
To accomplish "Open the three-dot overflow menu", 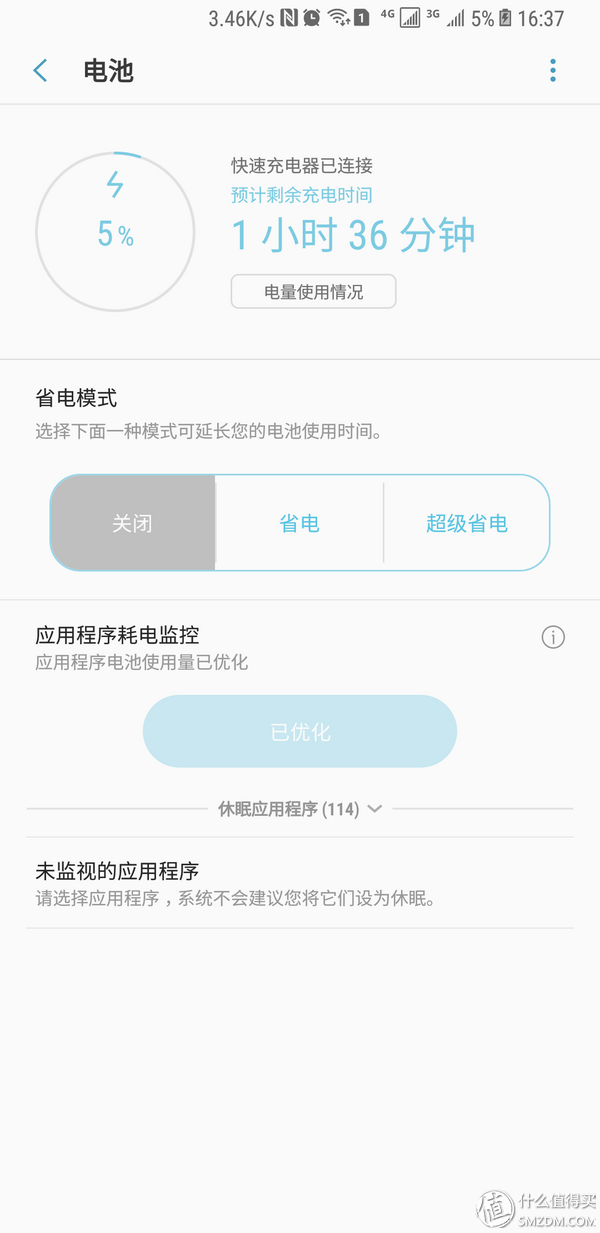I will (x=553, y=71).
